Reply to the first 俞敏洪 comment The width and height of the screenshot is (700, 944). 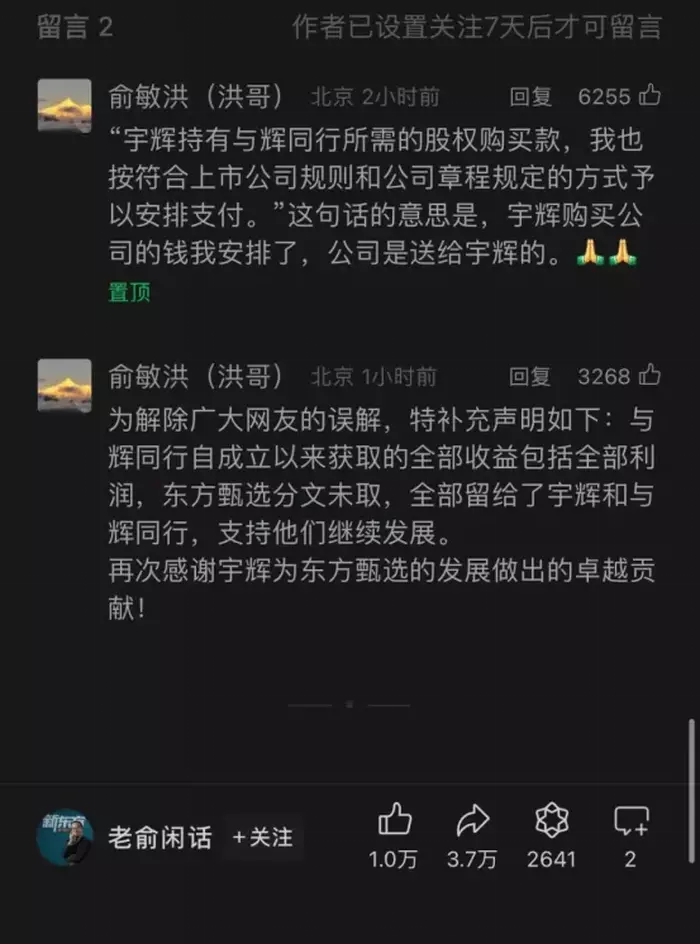(x=530, y=97)
